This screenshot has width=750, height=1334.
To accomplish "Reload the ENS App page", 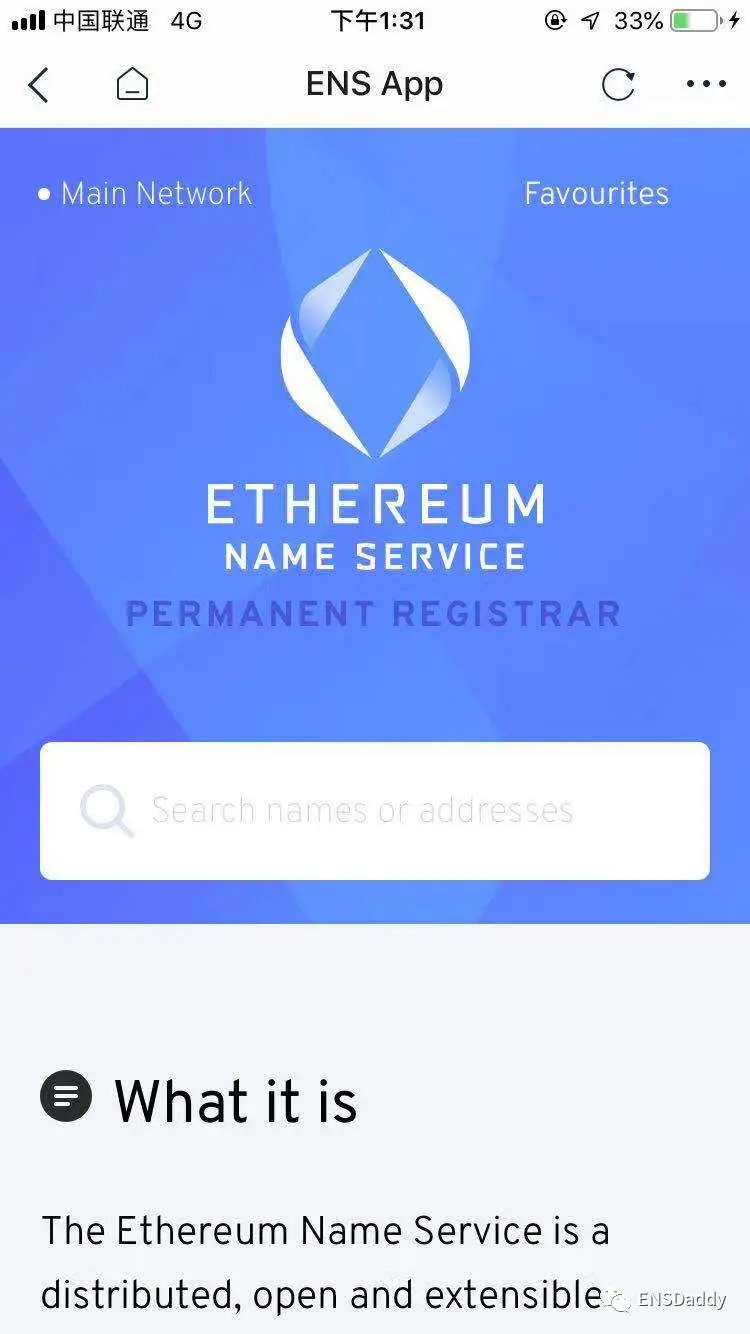I will [x=618, y=85].
